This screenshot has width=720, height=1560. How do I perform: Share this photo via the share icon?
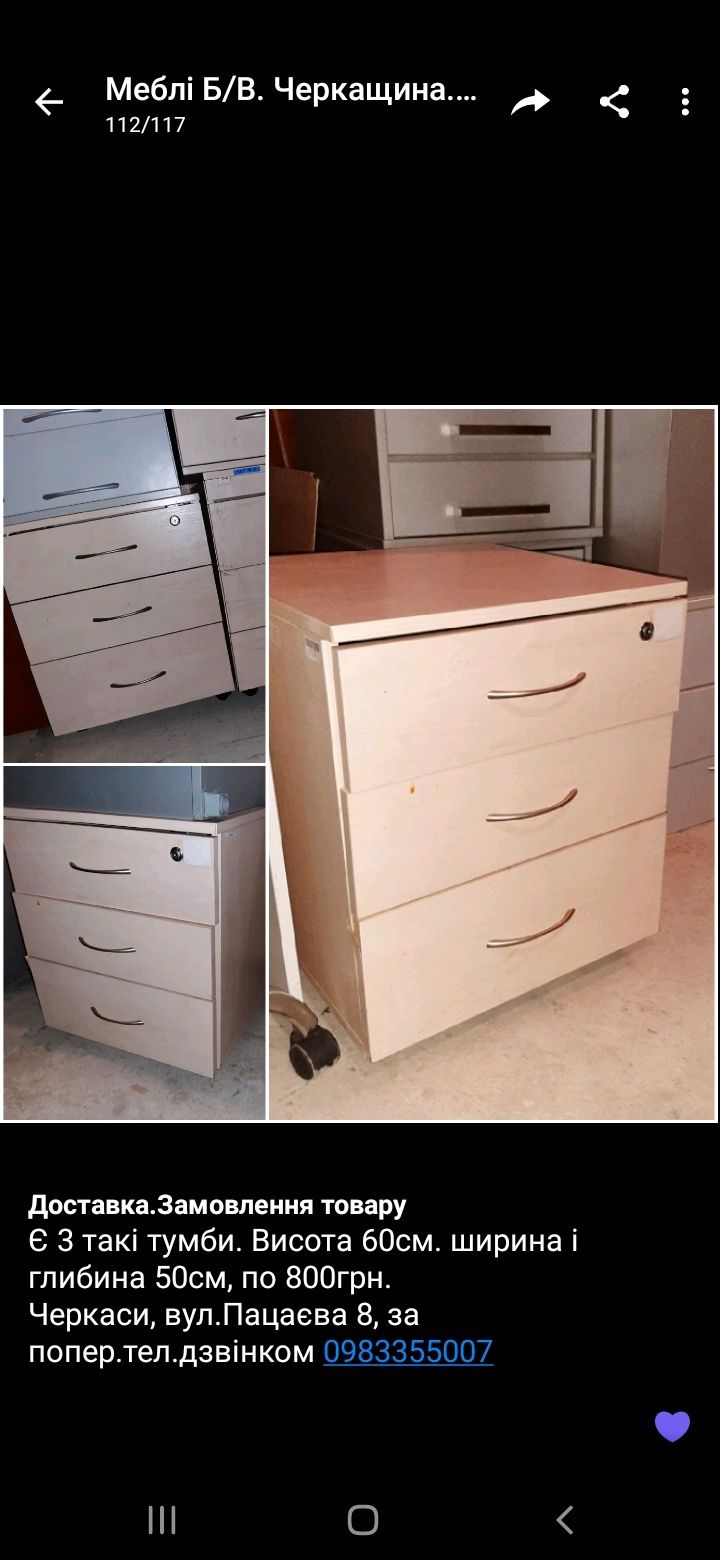(614, 102)
